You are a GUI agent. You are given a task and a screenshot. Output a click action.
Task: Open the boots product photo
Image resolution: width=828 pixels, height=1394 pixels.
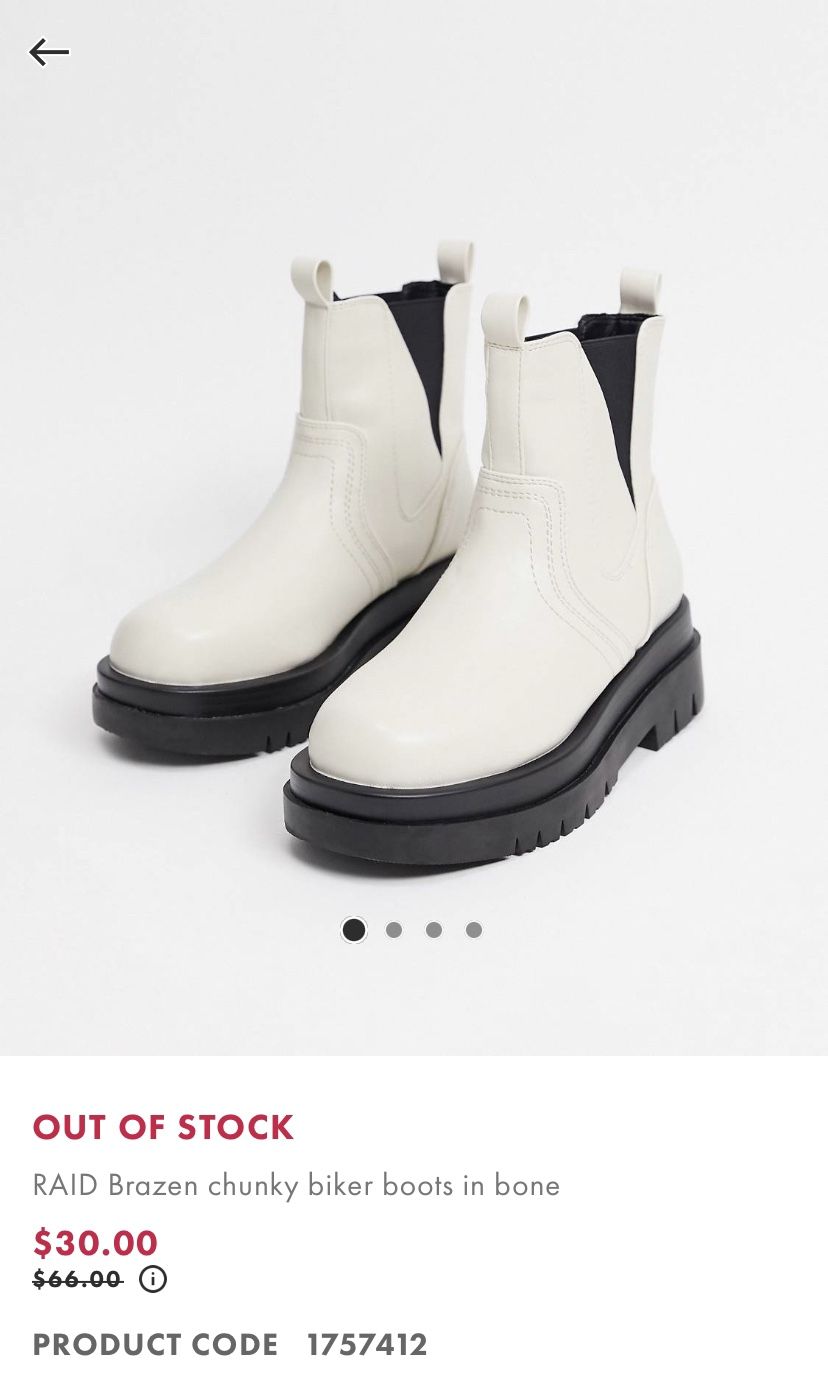(414, 528)
